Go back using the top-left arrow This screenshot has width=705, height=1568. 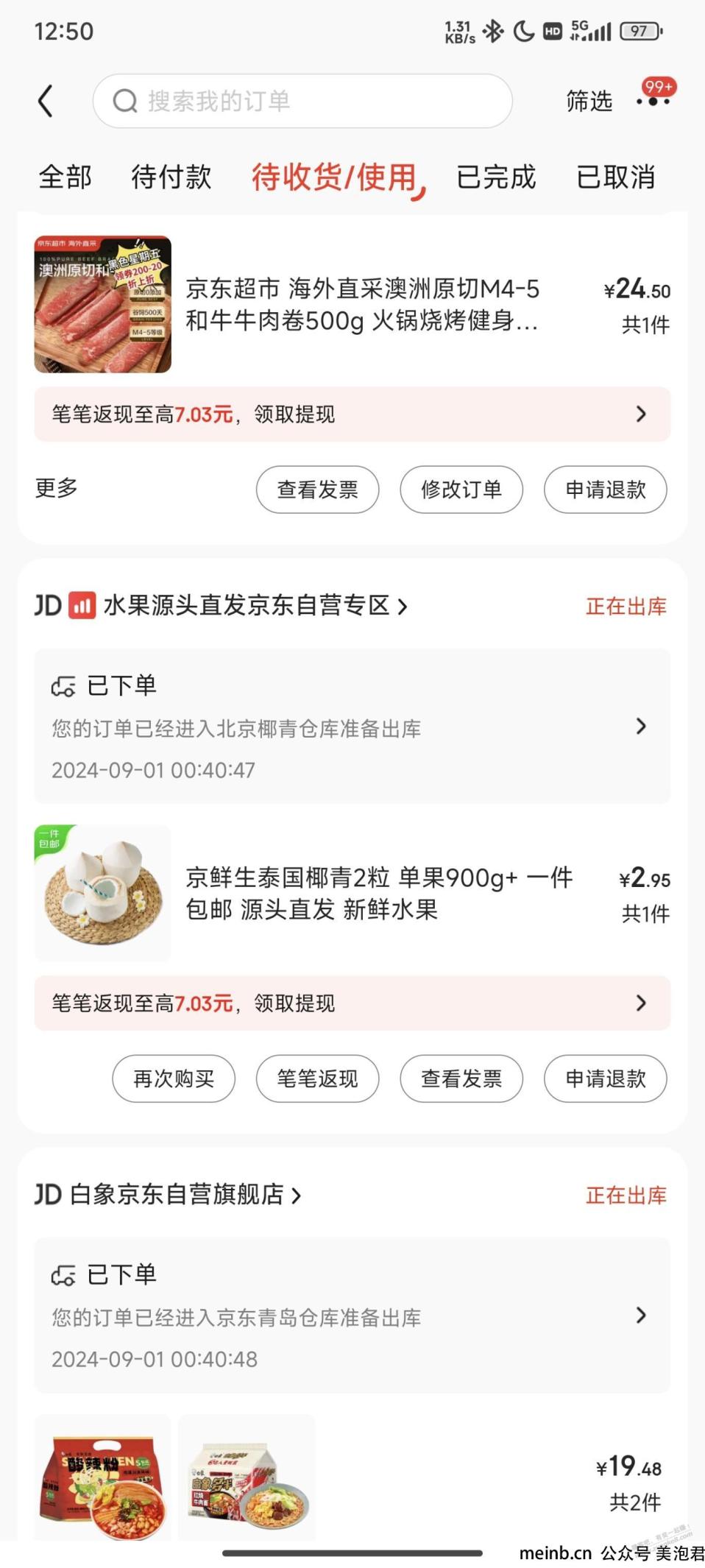(46, 101)
